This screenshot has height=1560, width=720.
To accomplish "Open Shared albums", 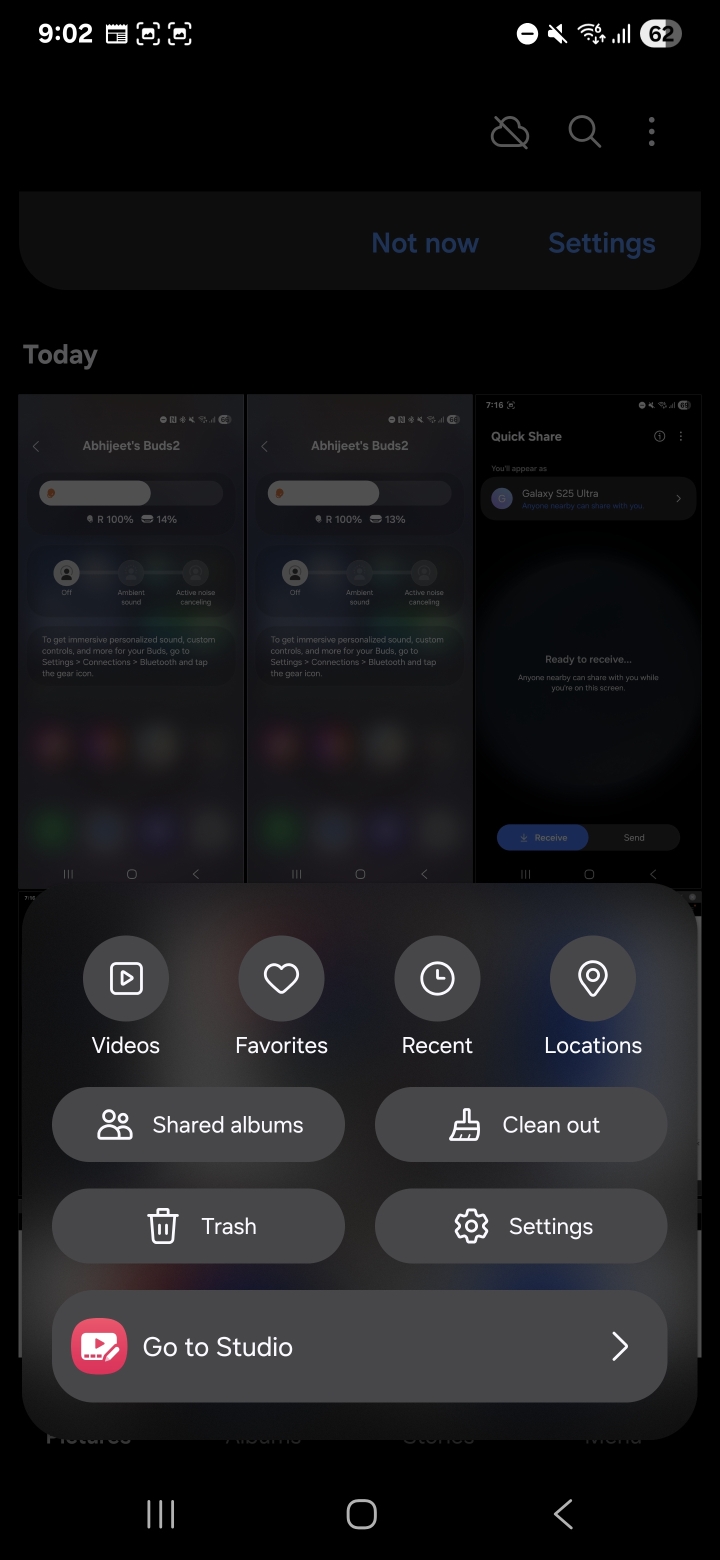I will tap(198, 1125).
